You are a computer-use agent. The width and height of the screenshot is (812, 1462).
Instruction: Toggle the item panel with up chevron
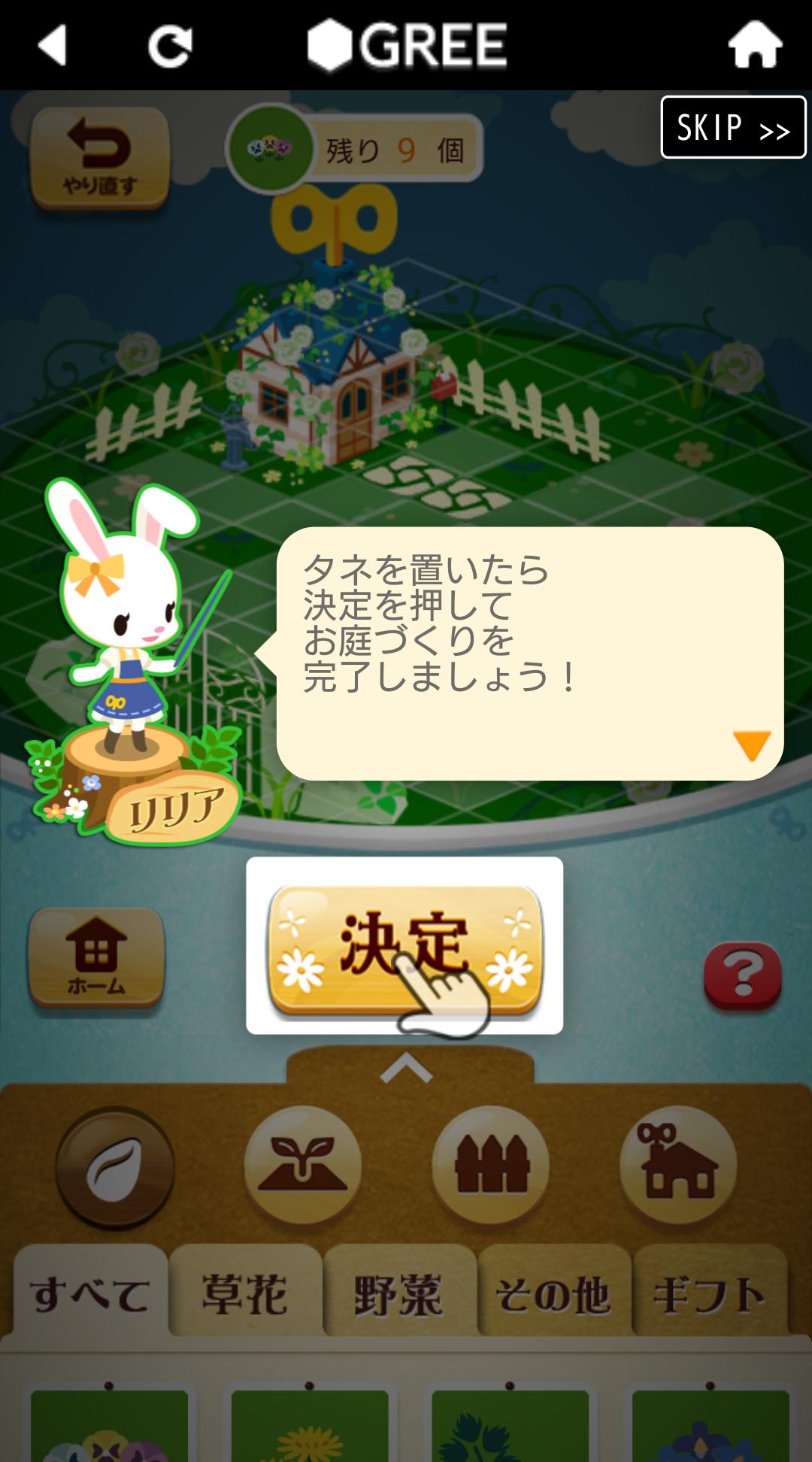[x=407, y=1068]
